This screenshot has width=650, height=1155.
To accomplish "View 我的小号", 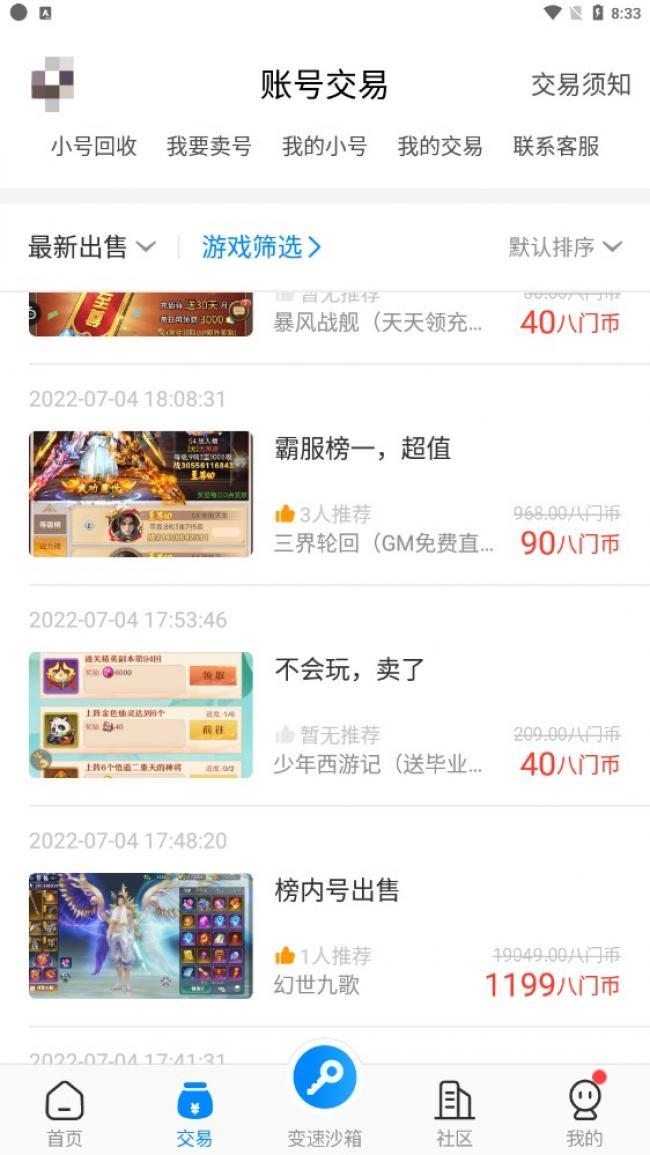I will [324, 147].
